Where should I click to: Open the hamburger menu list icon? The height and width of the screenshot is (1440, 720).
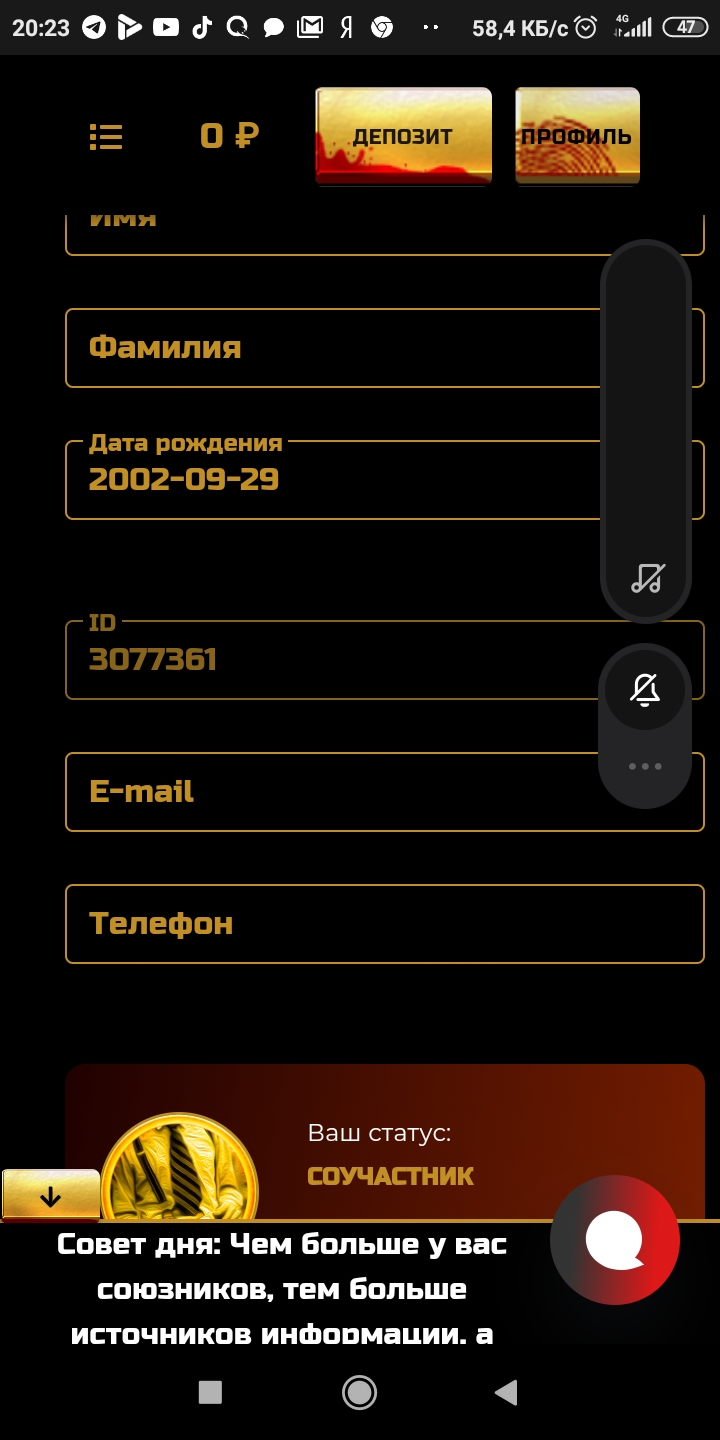[106, 136]
